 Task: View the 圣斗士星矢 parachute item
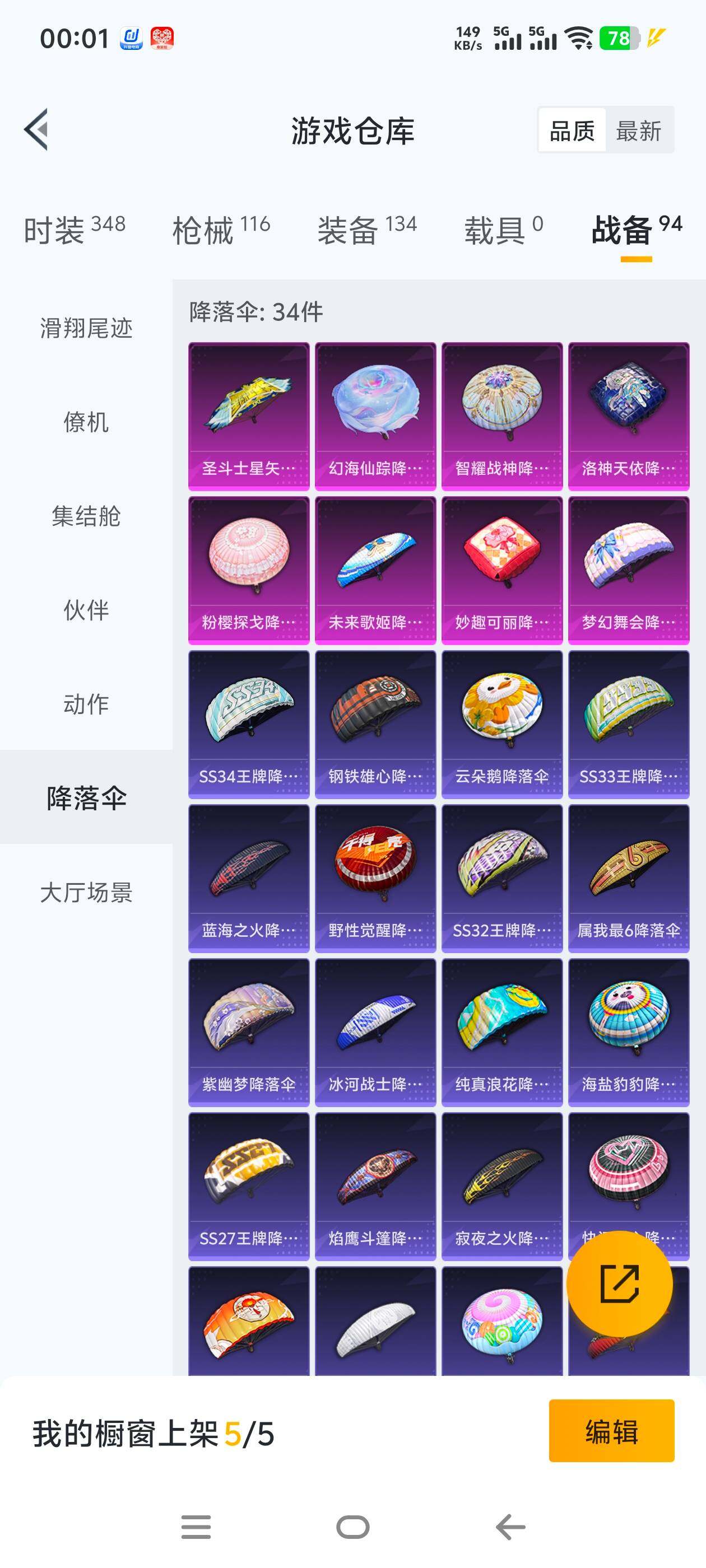(x=249, y=416)
